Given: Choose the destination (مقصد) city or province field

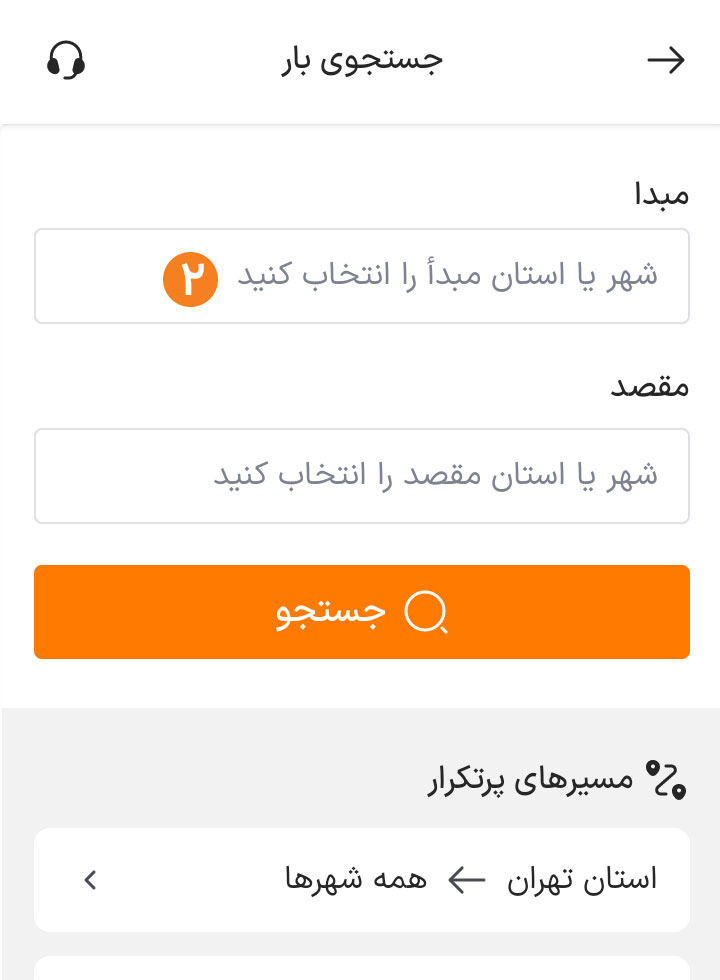Looking at the screenshot, I should coord(362,476).
